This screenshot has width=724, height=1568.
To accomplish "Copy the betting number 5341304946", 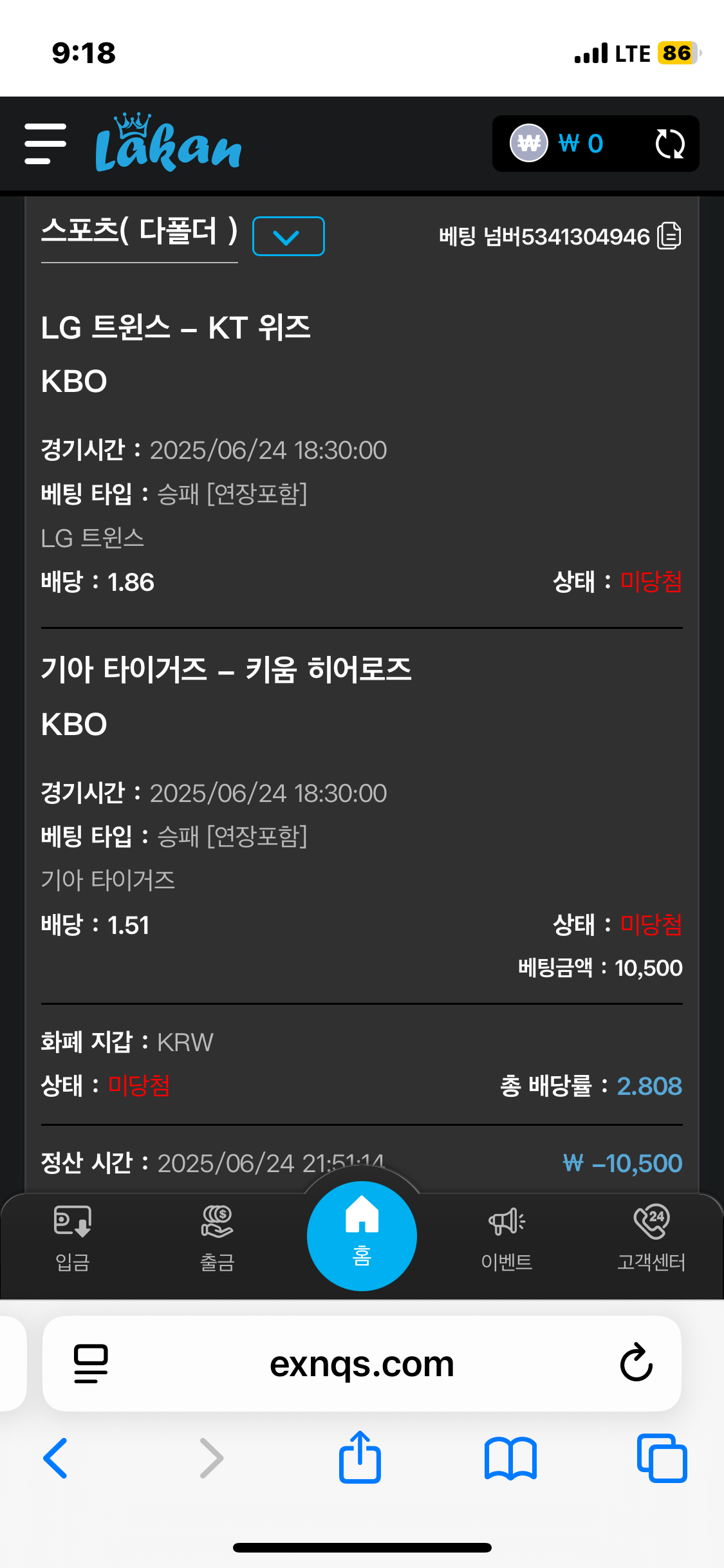I will [669, 236].
